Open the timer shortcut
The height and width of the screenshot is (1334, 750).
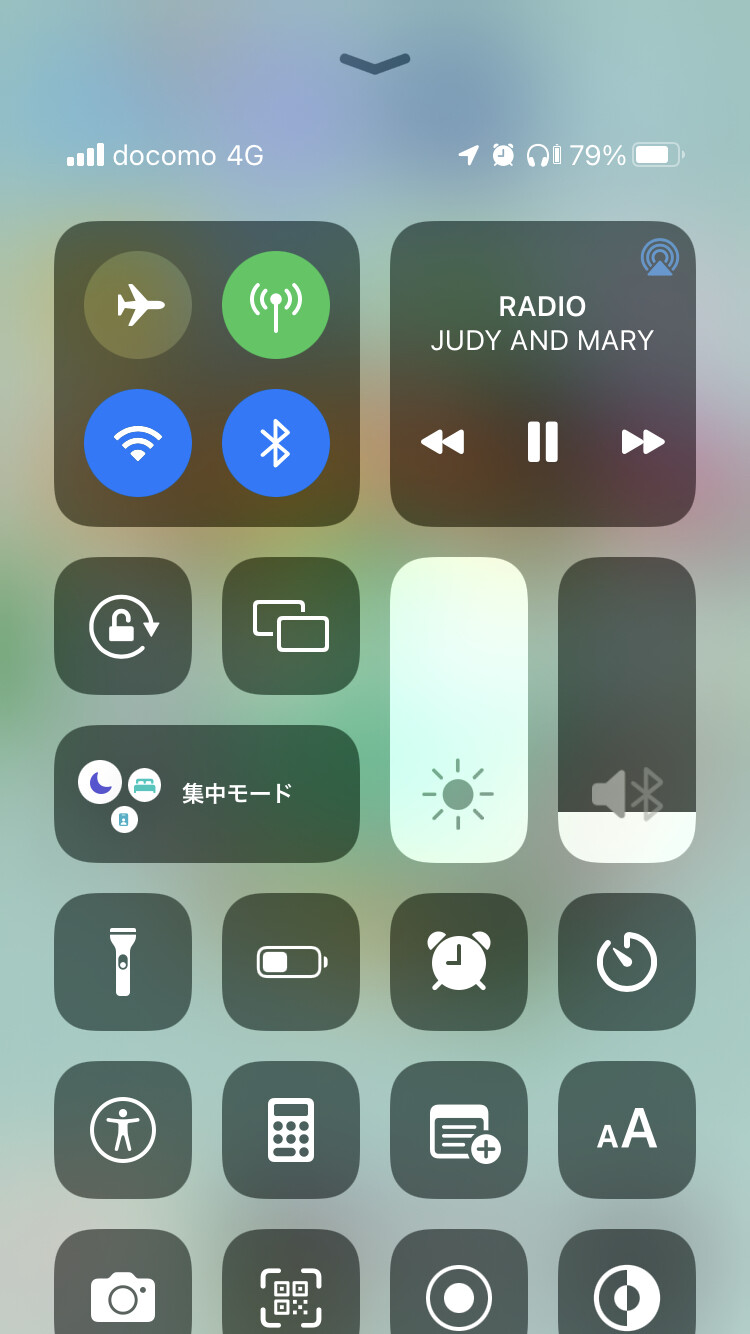627,962
